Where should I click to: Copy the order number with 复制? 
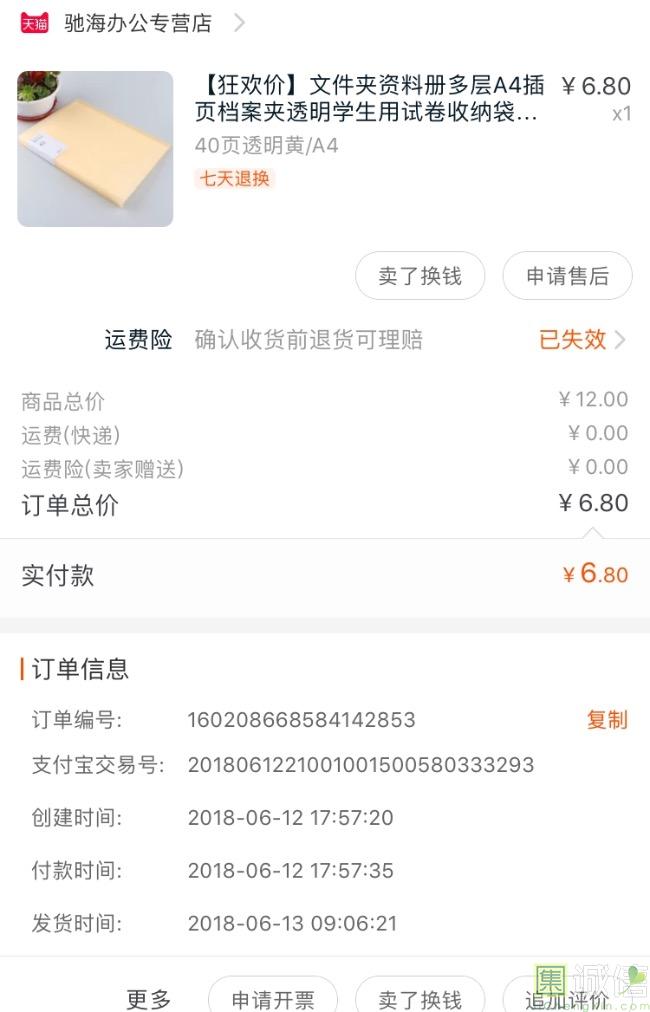[606, 720]
